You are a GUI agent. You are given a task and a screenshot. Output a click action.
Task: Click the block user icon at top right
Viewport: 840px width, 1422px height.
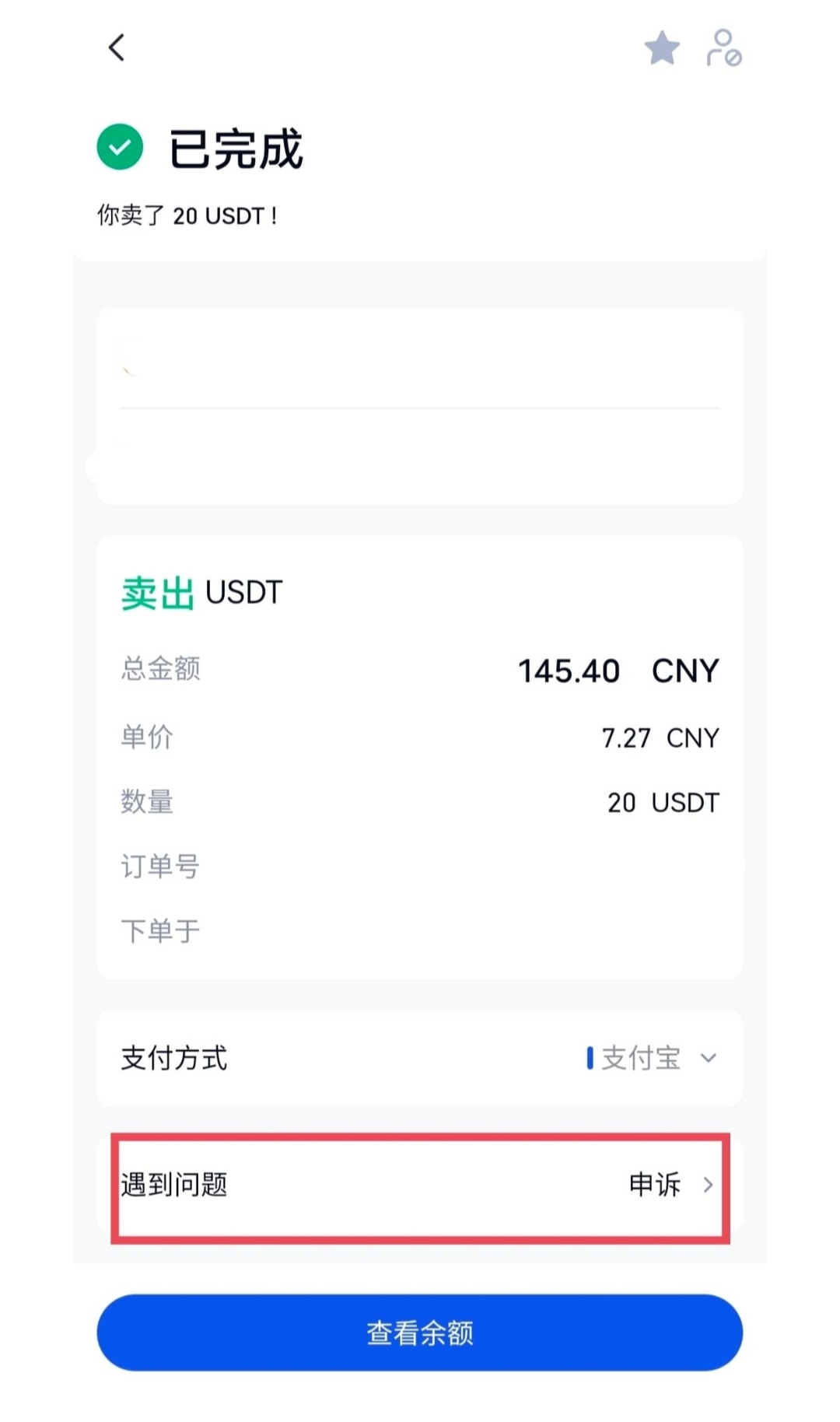(x=723, y=48)
